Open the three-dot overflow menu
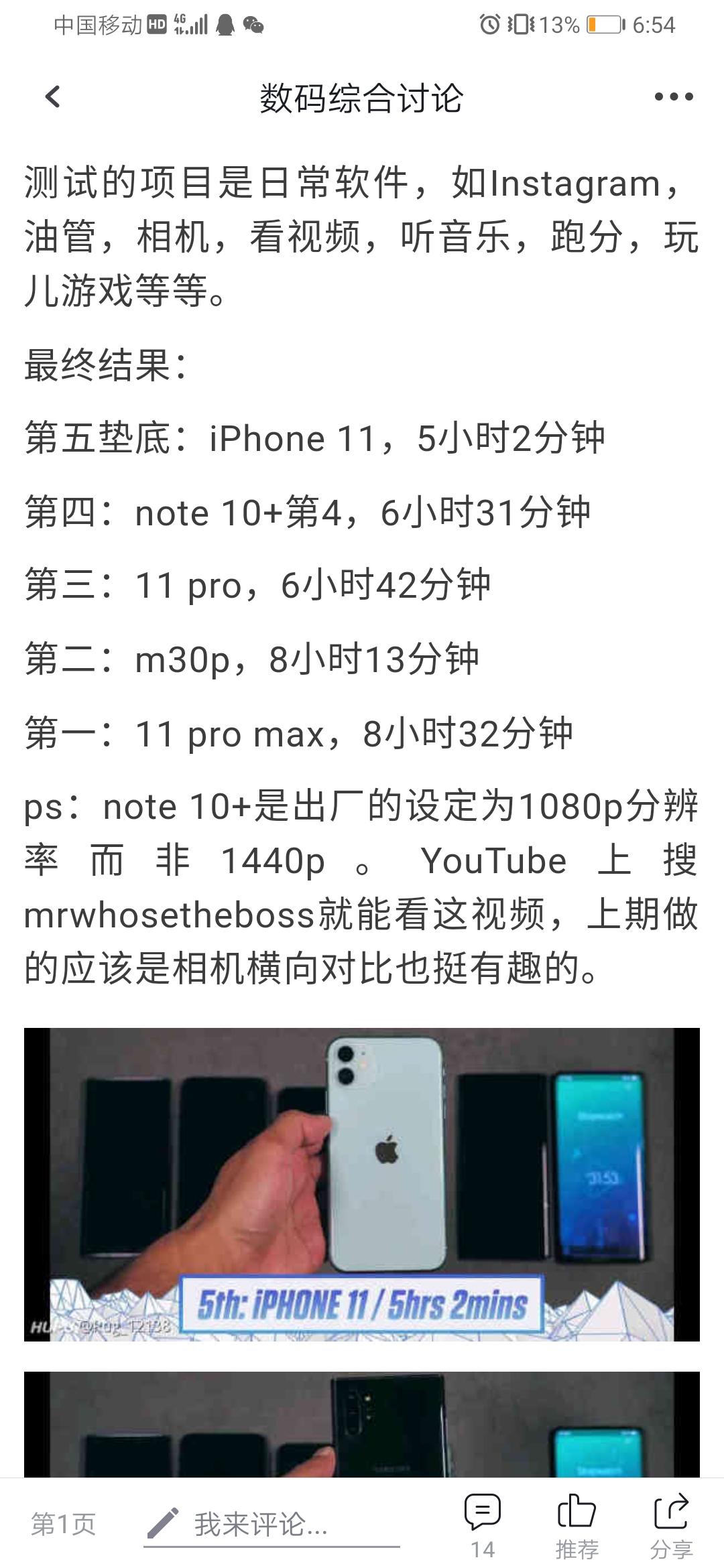 673,97
